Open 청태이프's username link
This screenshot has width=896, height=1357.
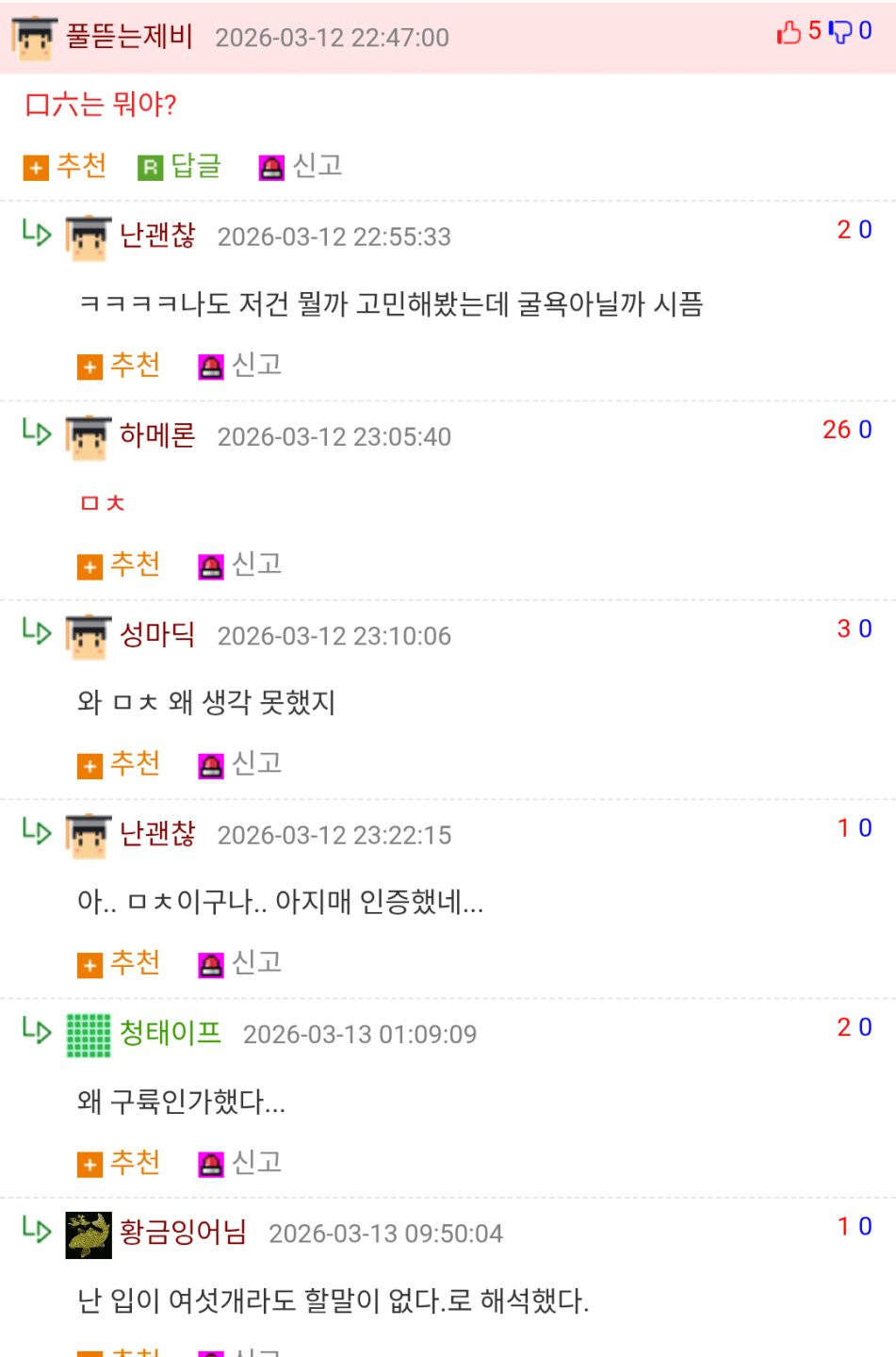(171, 1033)
